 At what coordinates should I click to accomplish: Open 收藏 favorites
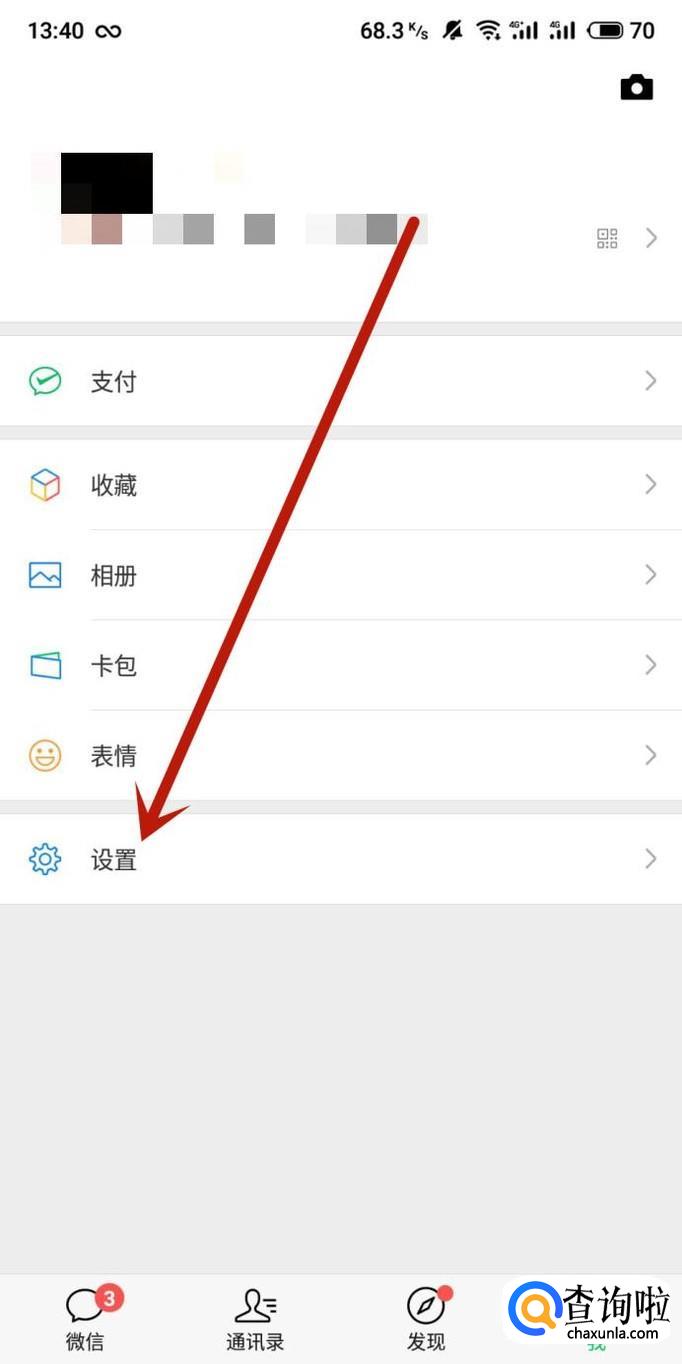pyautogui.click(x=341, y=485)
